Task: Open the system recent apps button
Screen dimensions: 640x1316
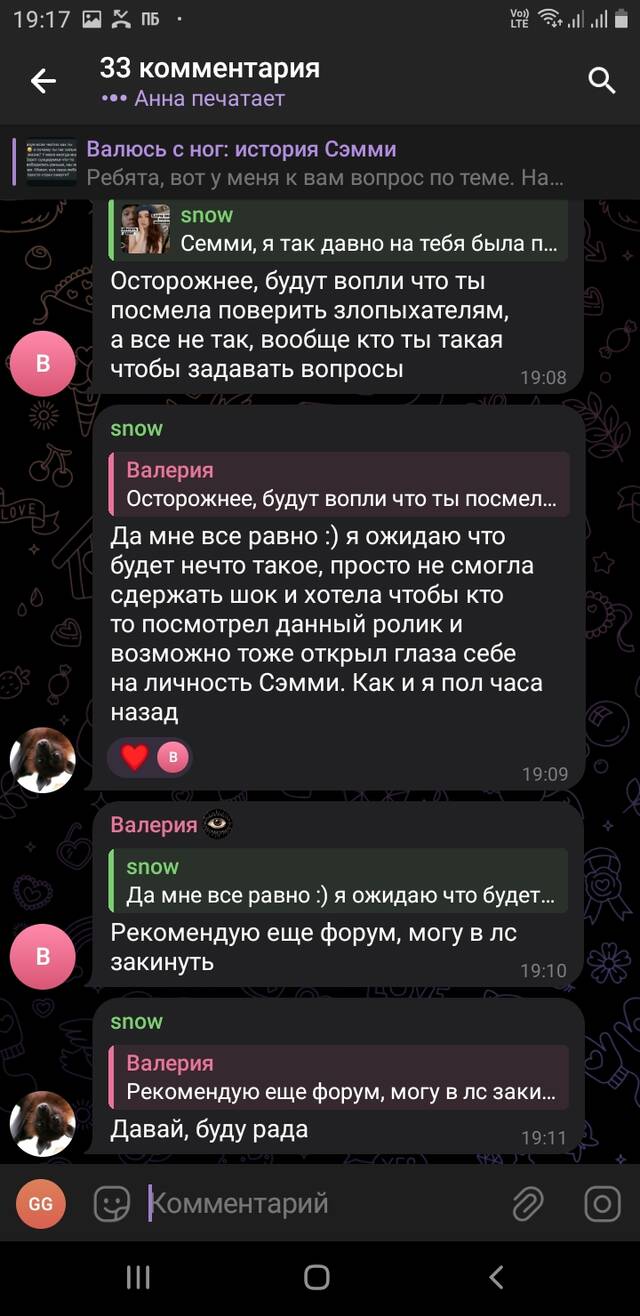Action: coord(138,1277)
